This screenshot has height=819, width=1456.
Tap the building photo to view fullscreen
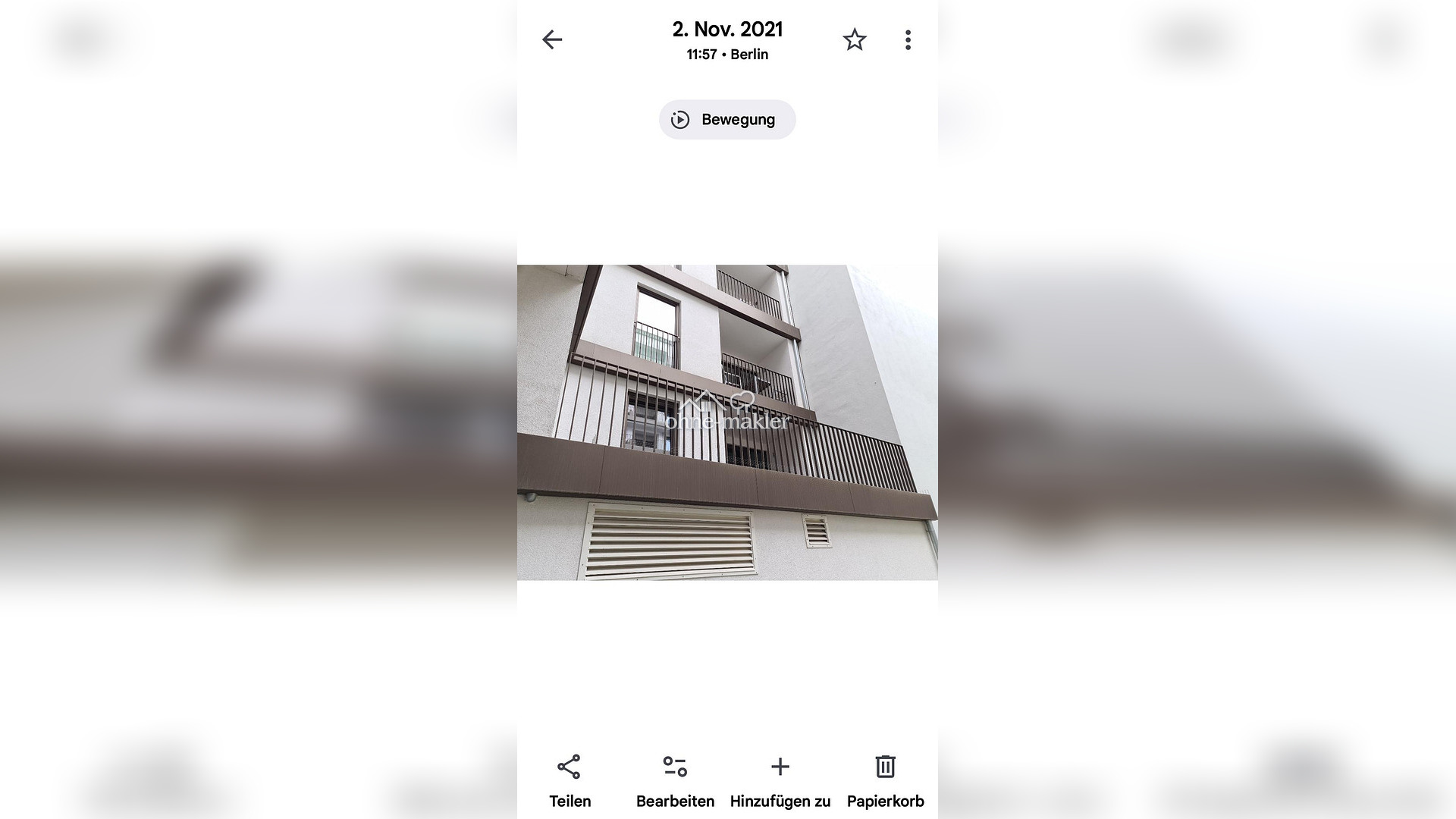726,422
